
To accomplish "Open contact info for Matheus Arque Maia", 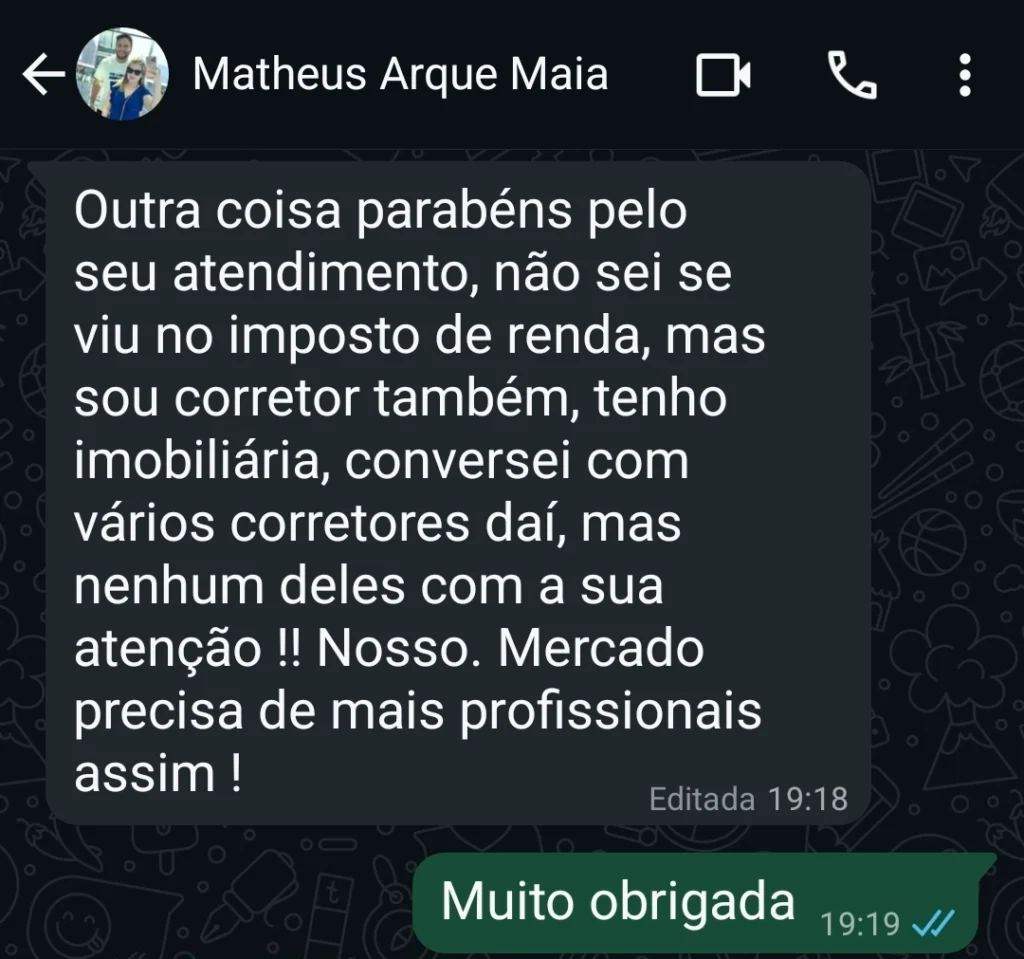I will tap(400, 75).
